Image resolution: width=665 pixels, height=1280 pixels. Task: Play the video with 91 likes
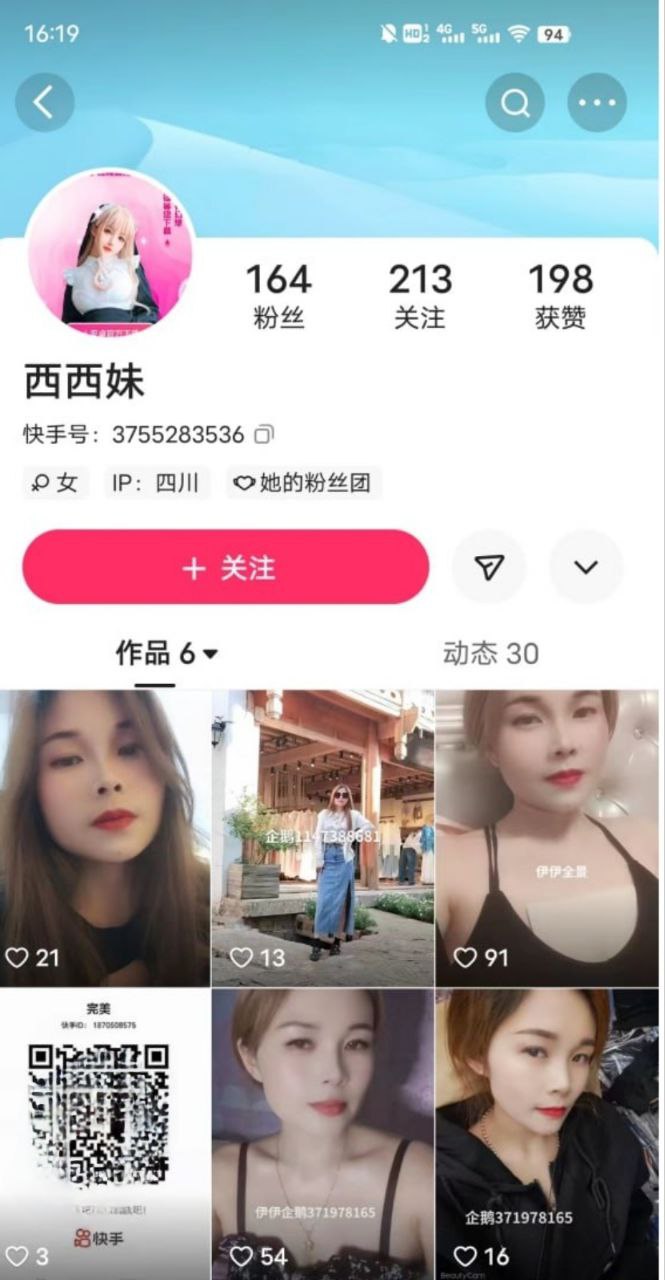point(547,837)
